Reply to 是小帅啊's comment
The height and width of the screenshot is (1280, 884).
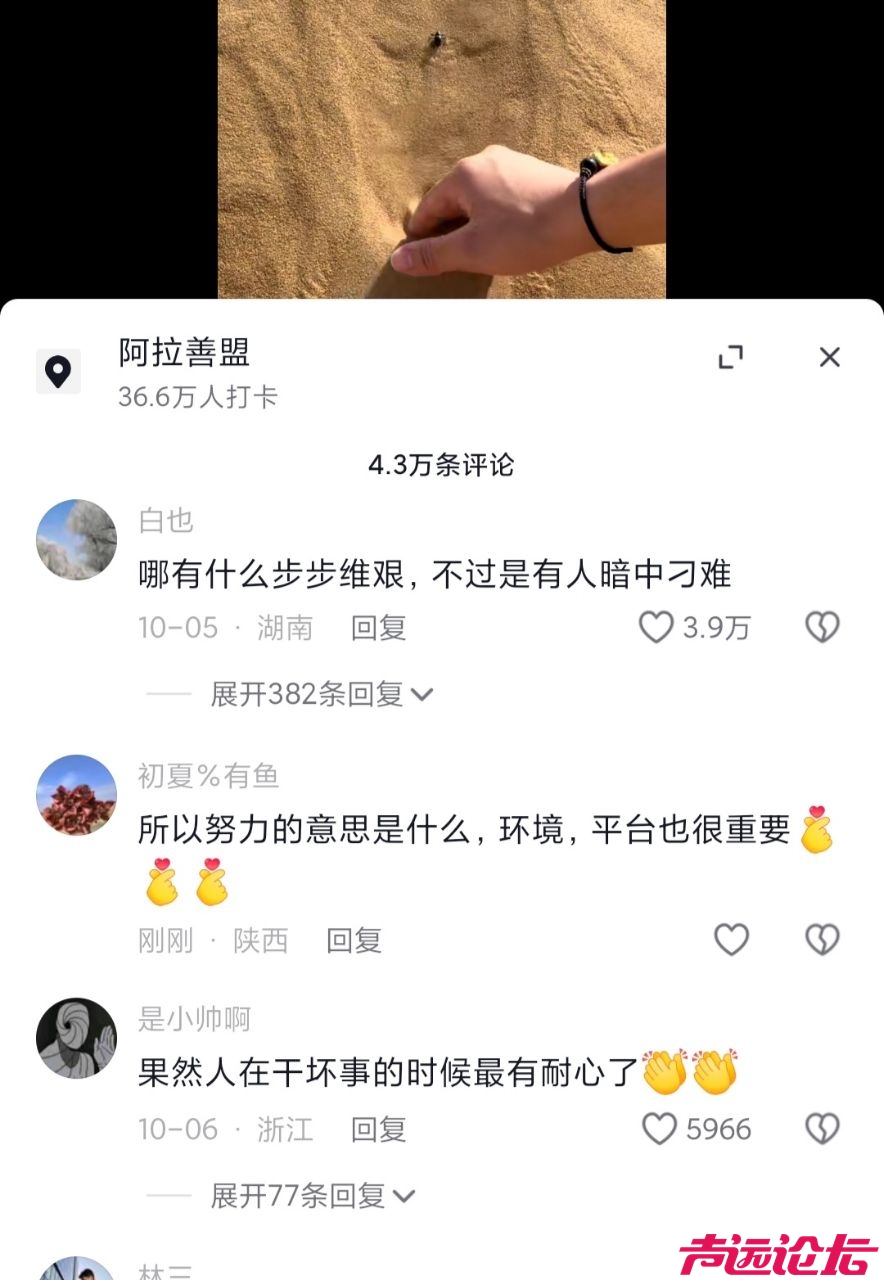[x=378, y=1130]
